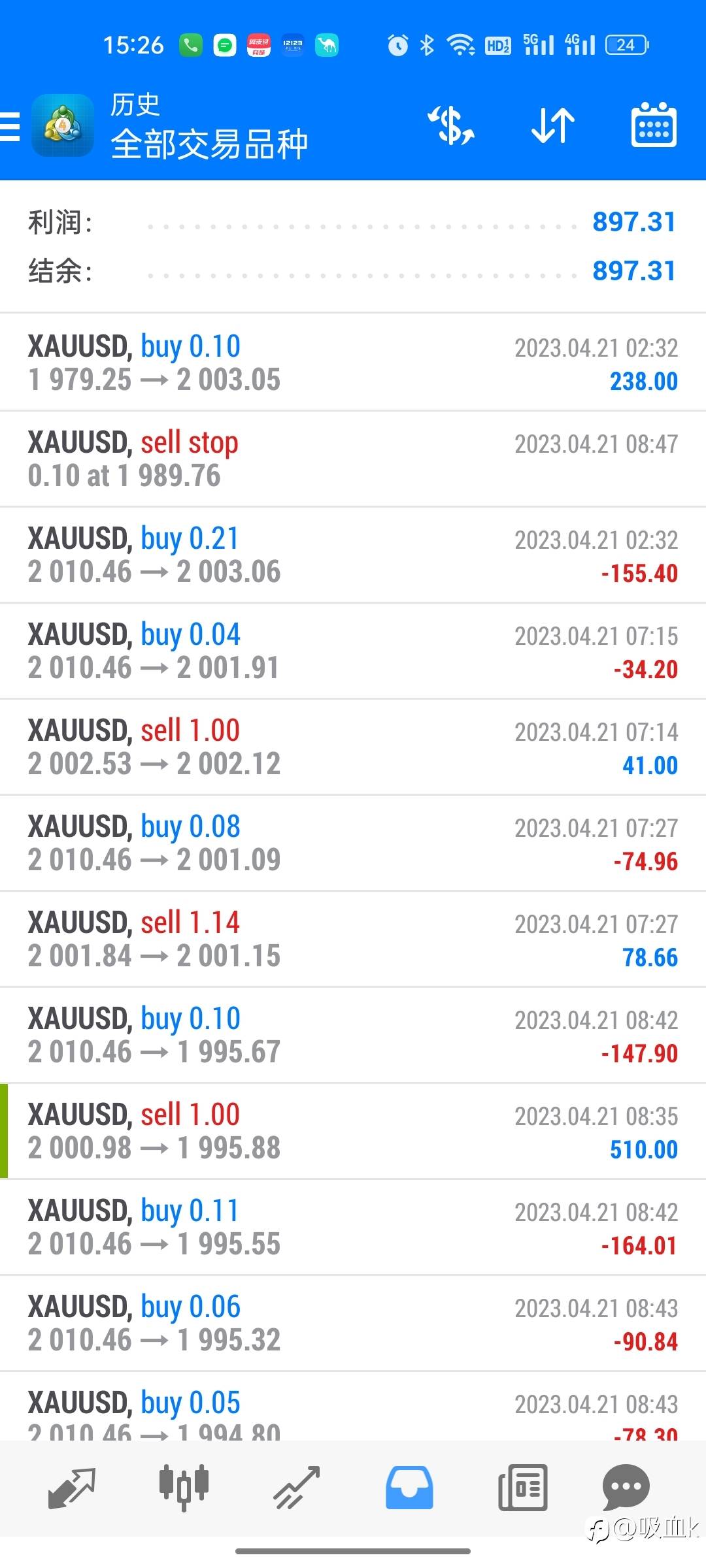706x1568 pixels.
Task: Switch to the News tab
Action: (522, 1488)
